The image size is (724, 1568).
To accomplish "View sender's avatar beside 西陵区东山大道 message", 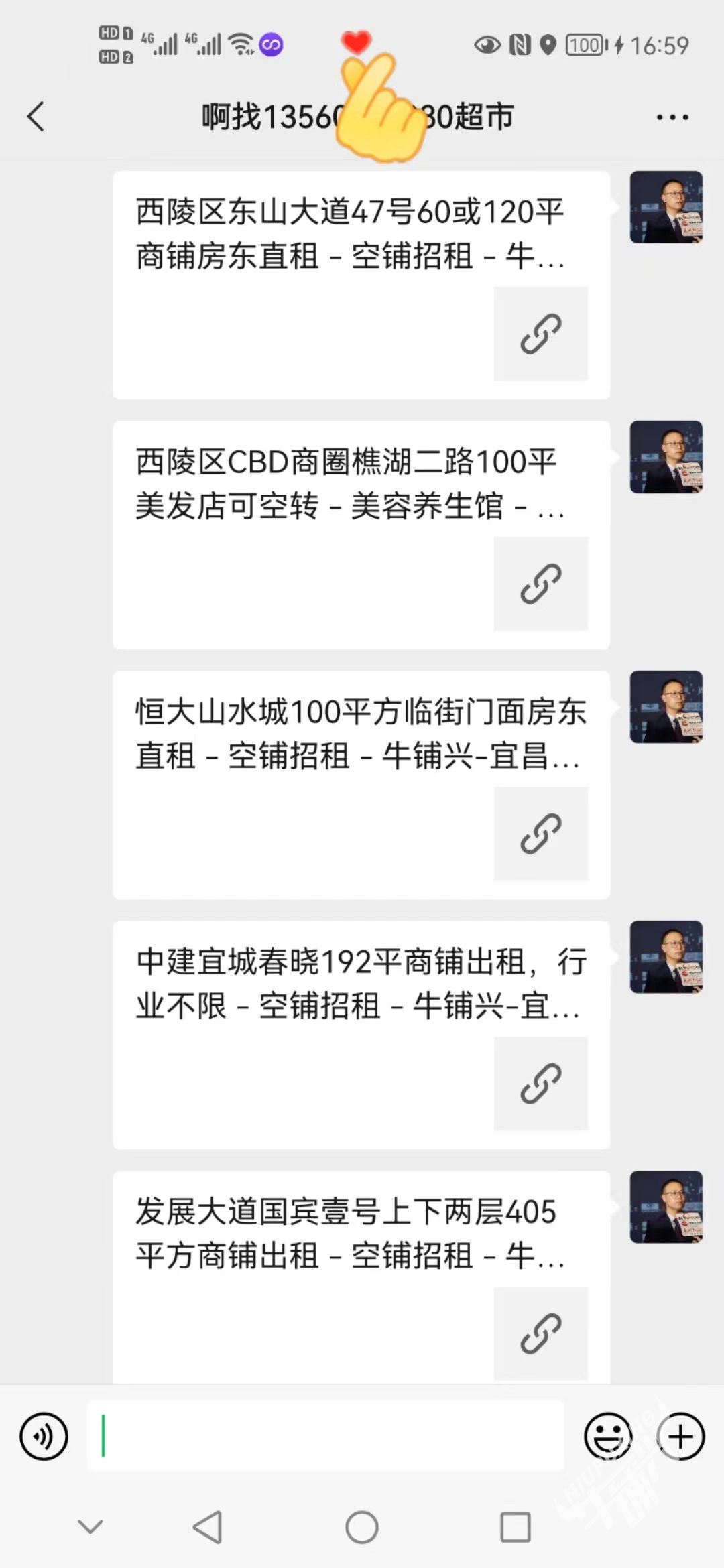I will point(666,207).
